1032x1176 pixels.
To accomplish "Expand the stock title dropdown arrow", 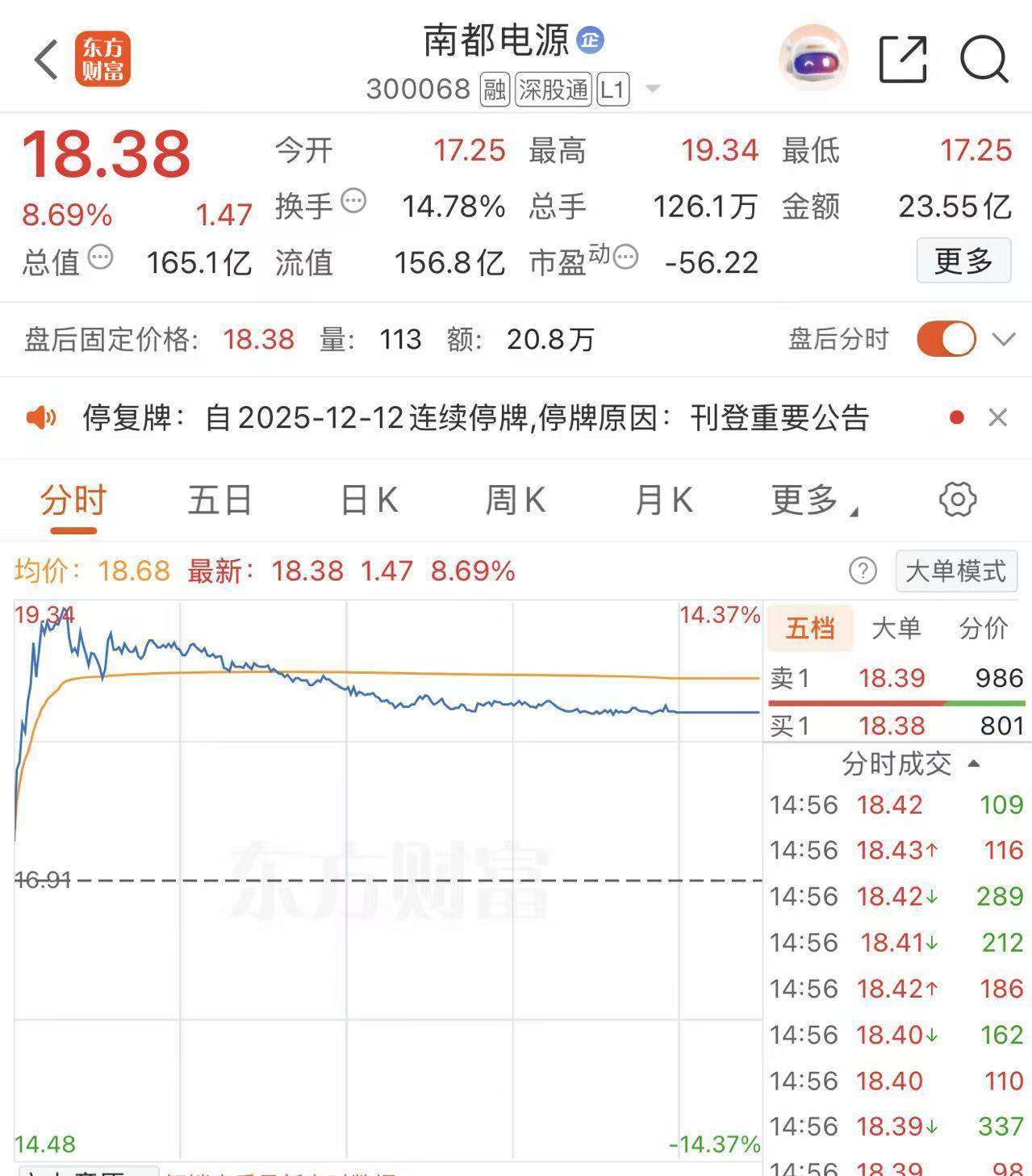I will point(653,89).
